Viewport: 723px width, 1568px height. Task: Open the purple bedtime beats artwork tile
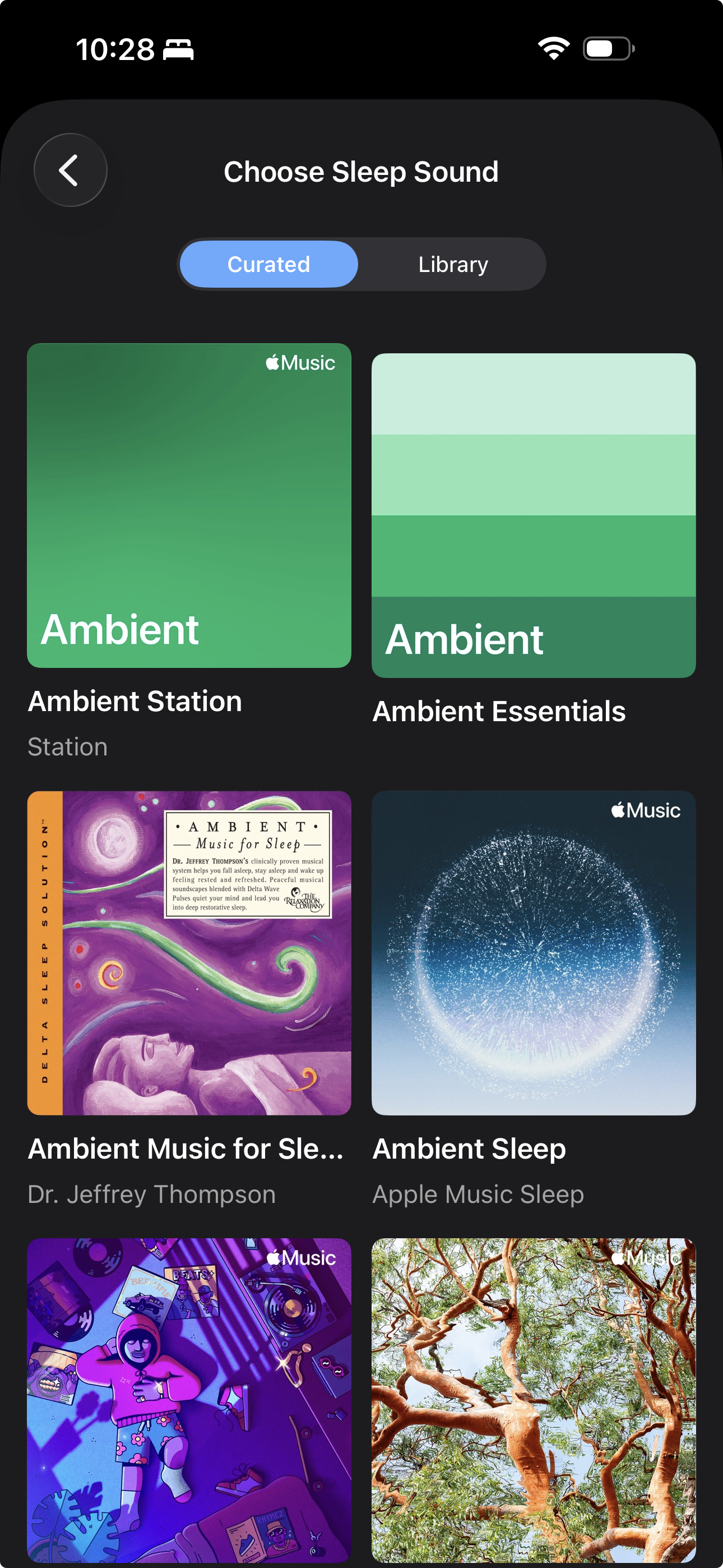[189, 1400]
